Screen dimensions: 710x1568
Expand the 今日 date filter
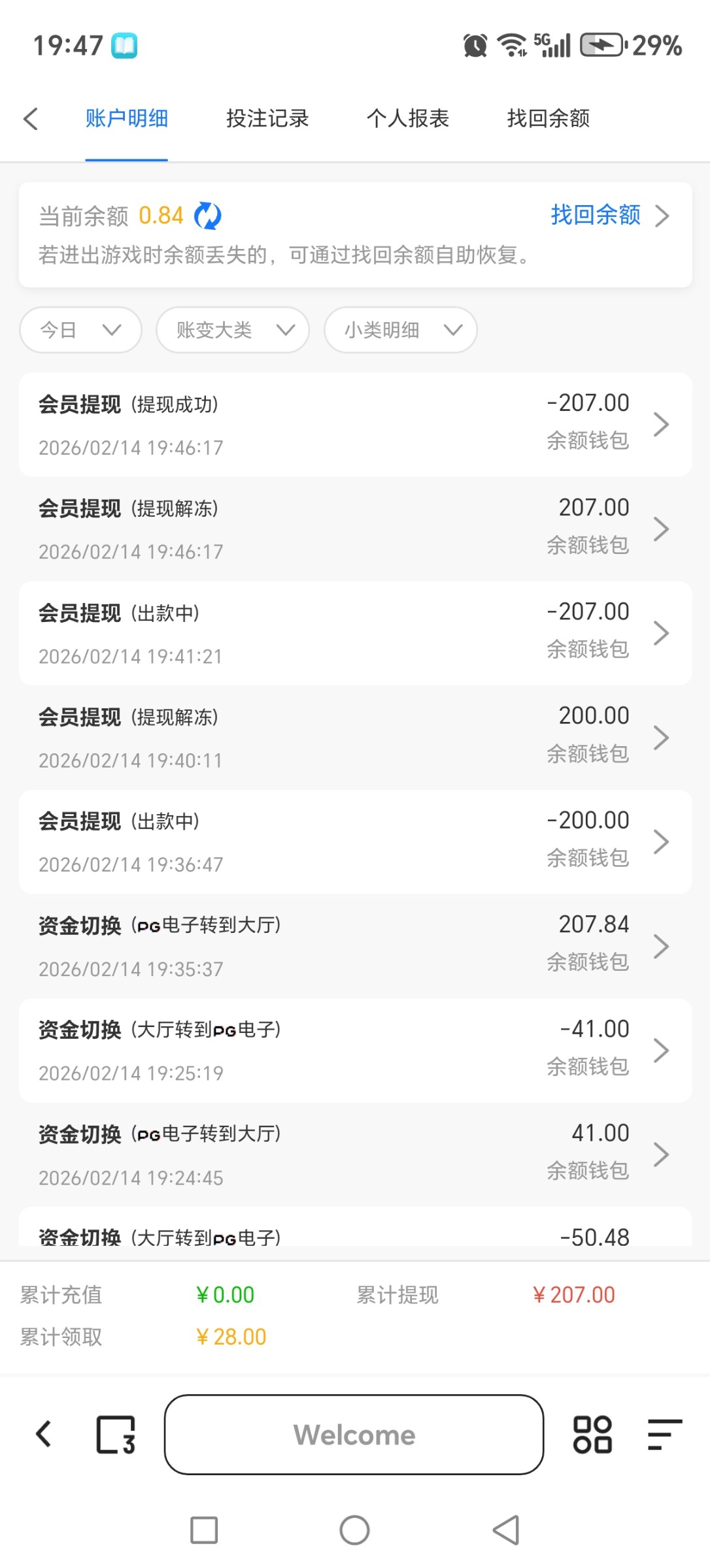tap(80, 330)
